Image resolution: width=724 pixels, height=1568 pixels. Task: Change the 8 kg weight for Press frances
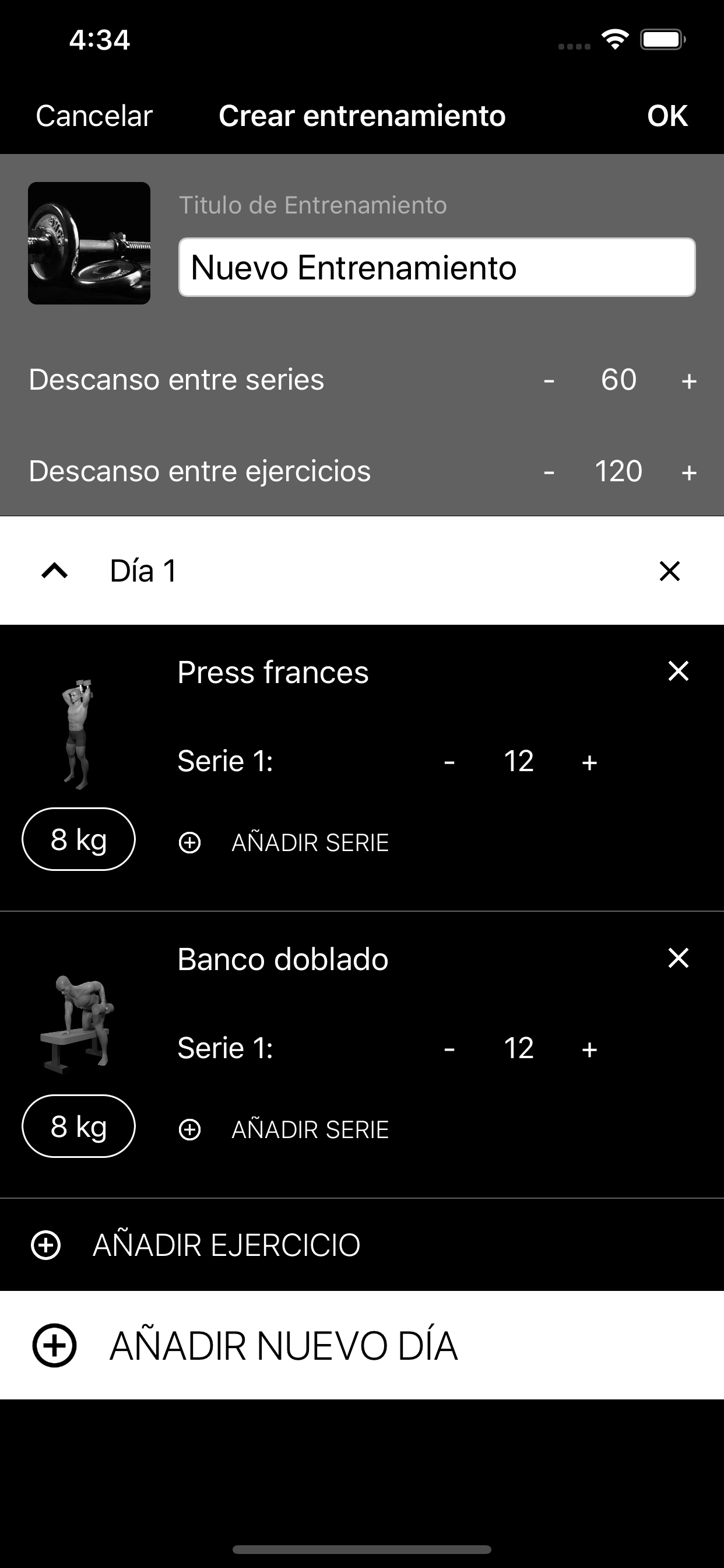coord(79,839)
